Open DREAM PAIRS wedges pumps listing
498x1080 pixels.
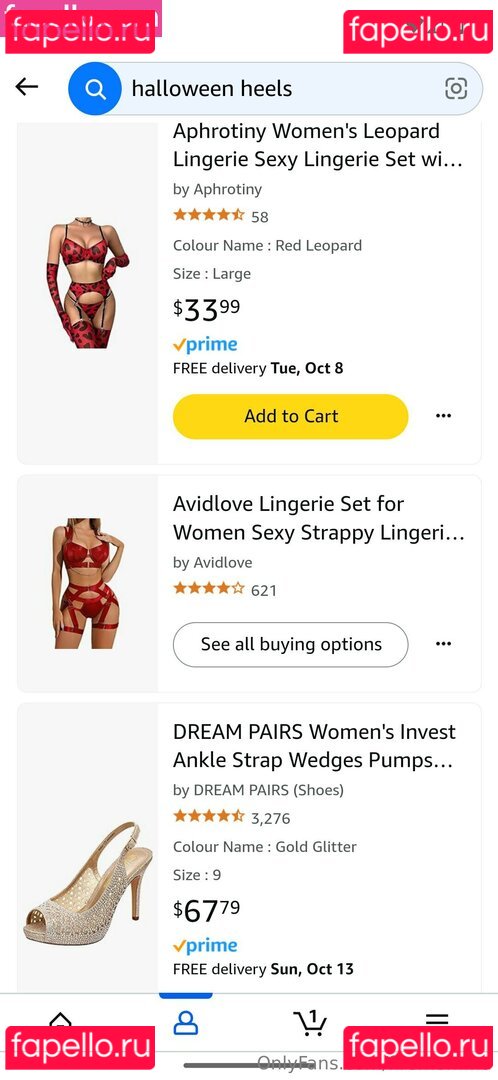coord(315,746)
